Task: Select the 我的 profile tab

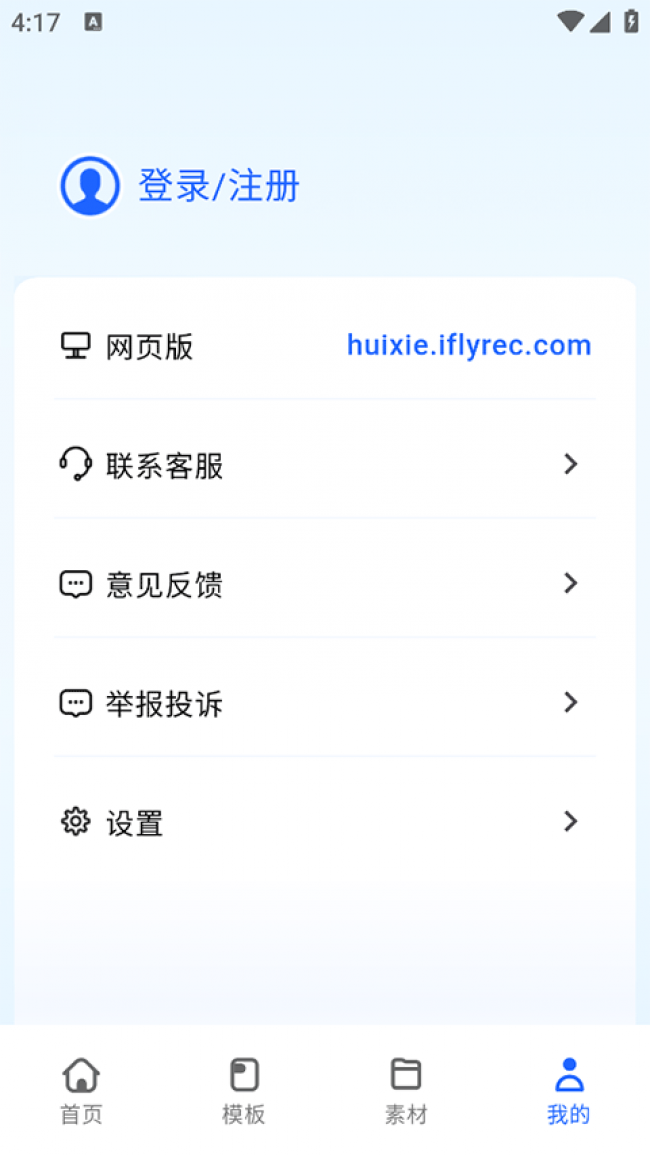Action: 568,1090
